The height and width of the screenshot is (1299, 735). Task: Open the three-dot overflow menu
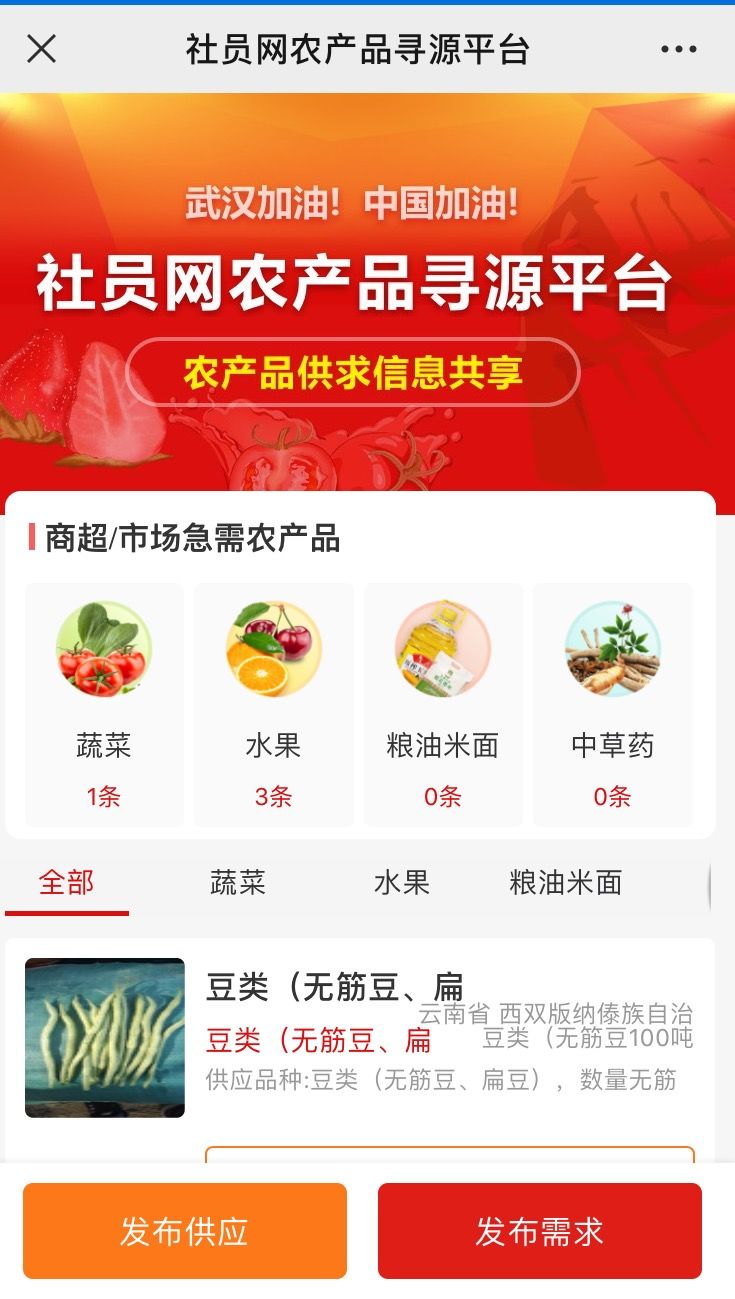[679, 49]
